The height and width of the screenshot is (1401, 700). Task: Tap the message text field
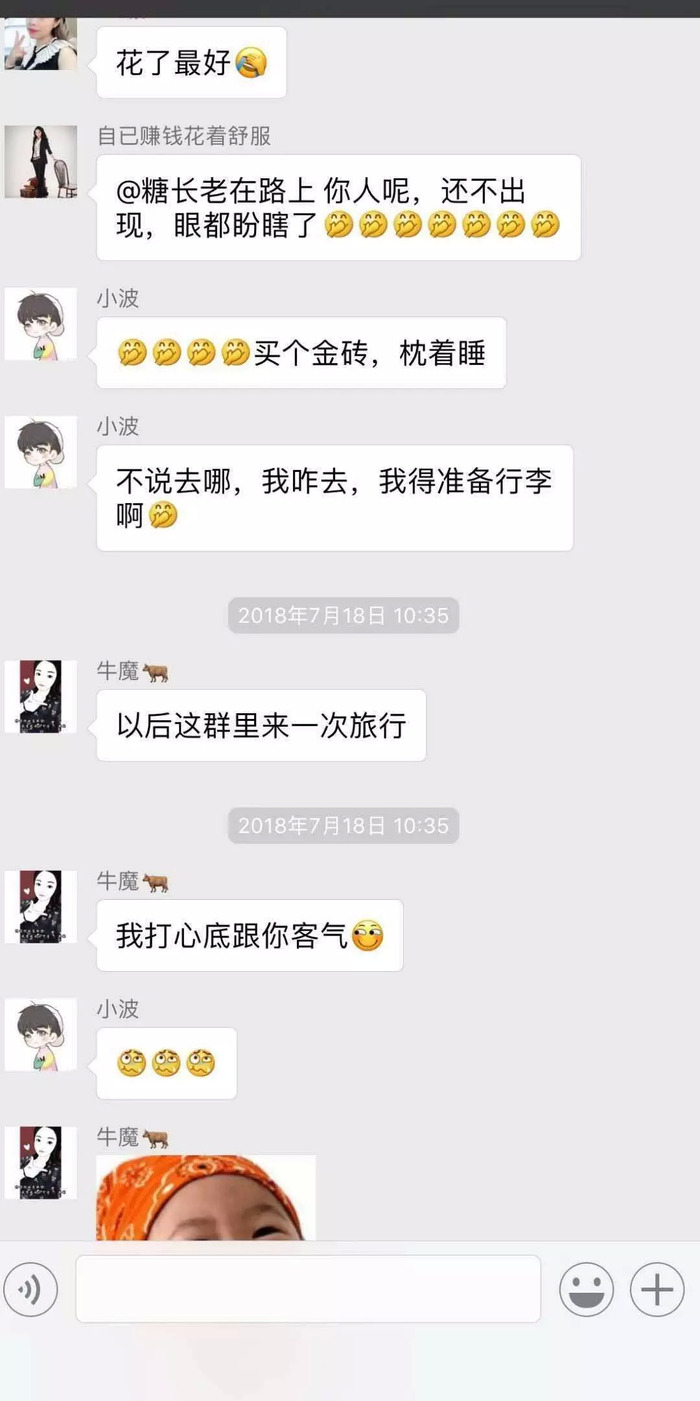308,1290
